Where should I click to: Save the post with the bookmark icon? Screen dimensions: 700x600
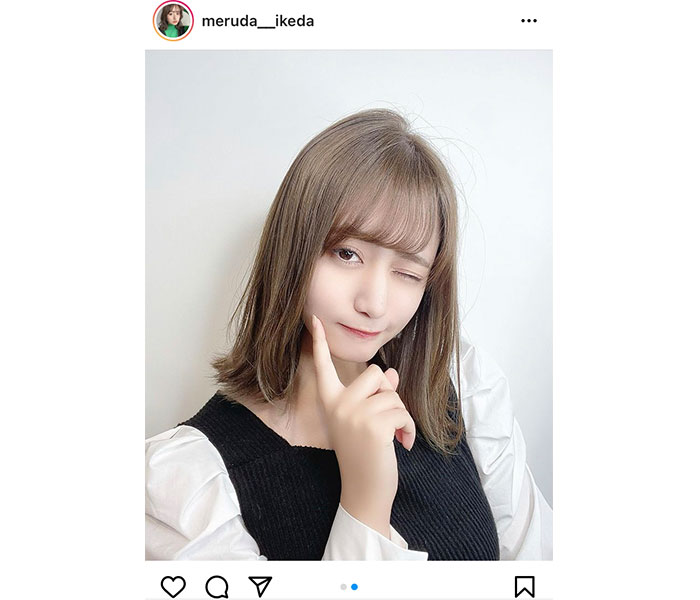(x=525, y=586)
